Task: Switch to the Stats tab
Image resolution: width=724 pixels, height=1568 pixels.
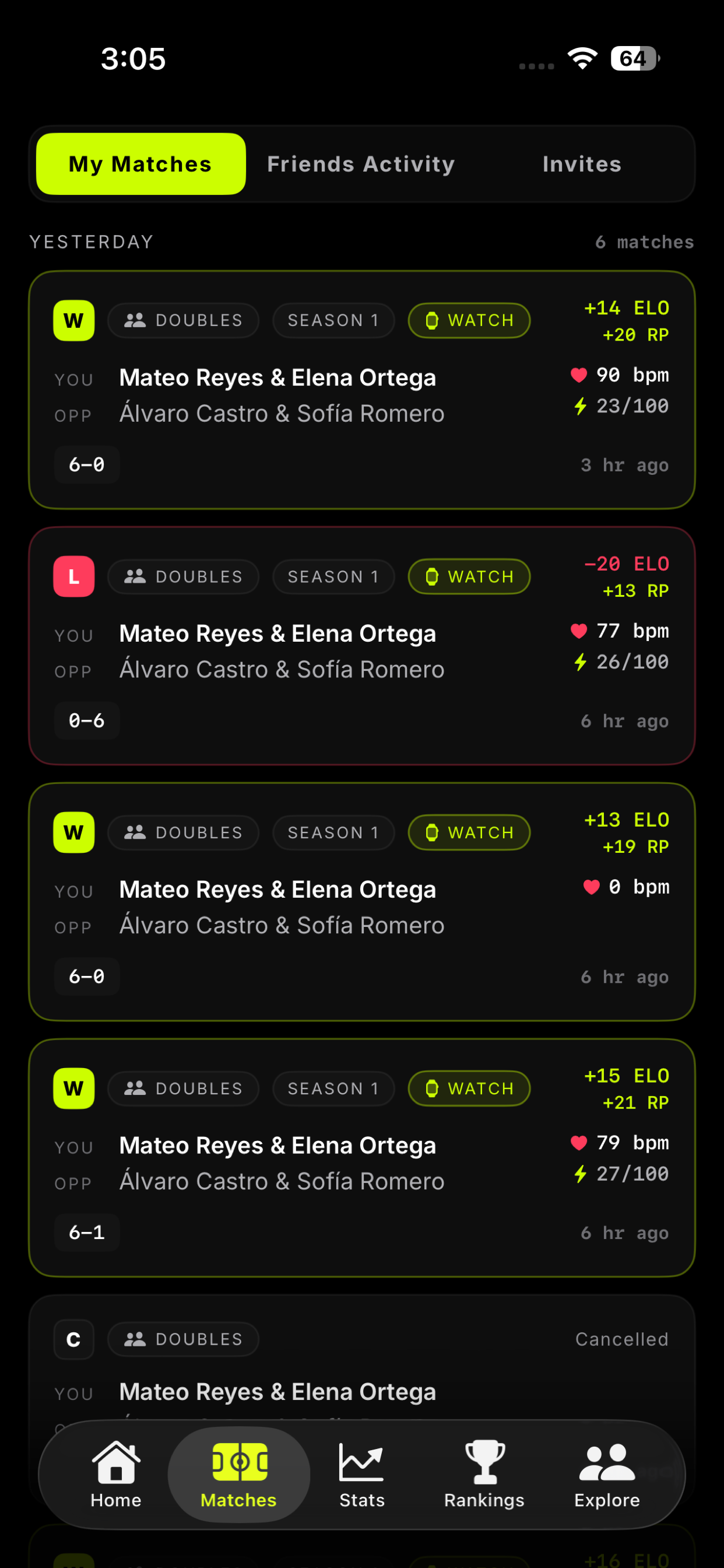Action: coord(362,1474)
